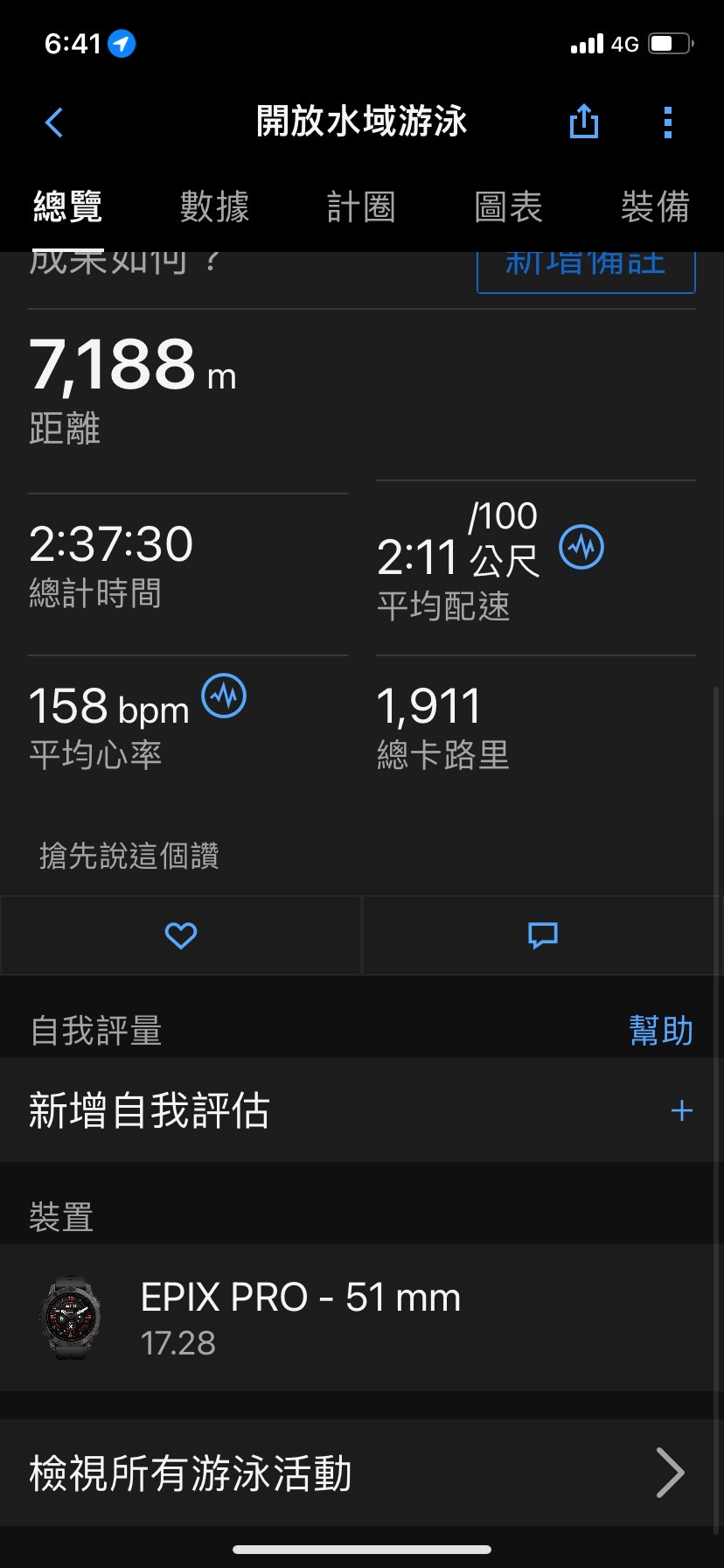
Task: Open the 圖表 tab
Action: coord(509,208)
